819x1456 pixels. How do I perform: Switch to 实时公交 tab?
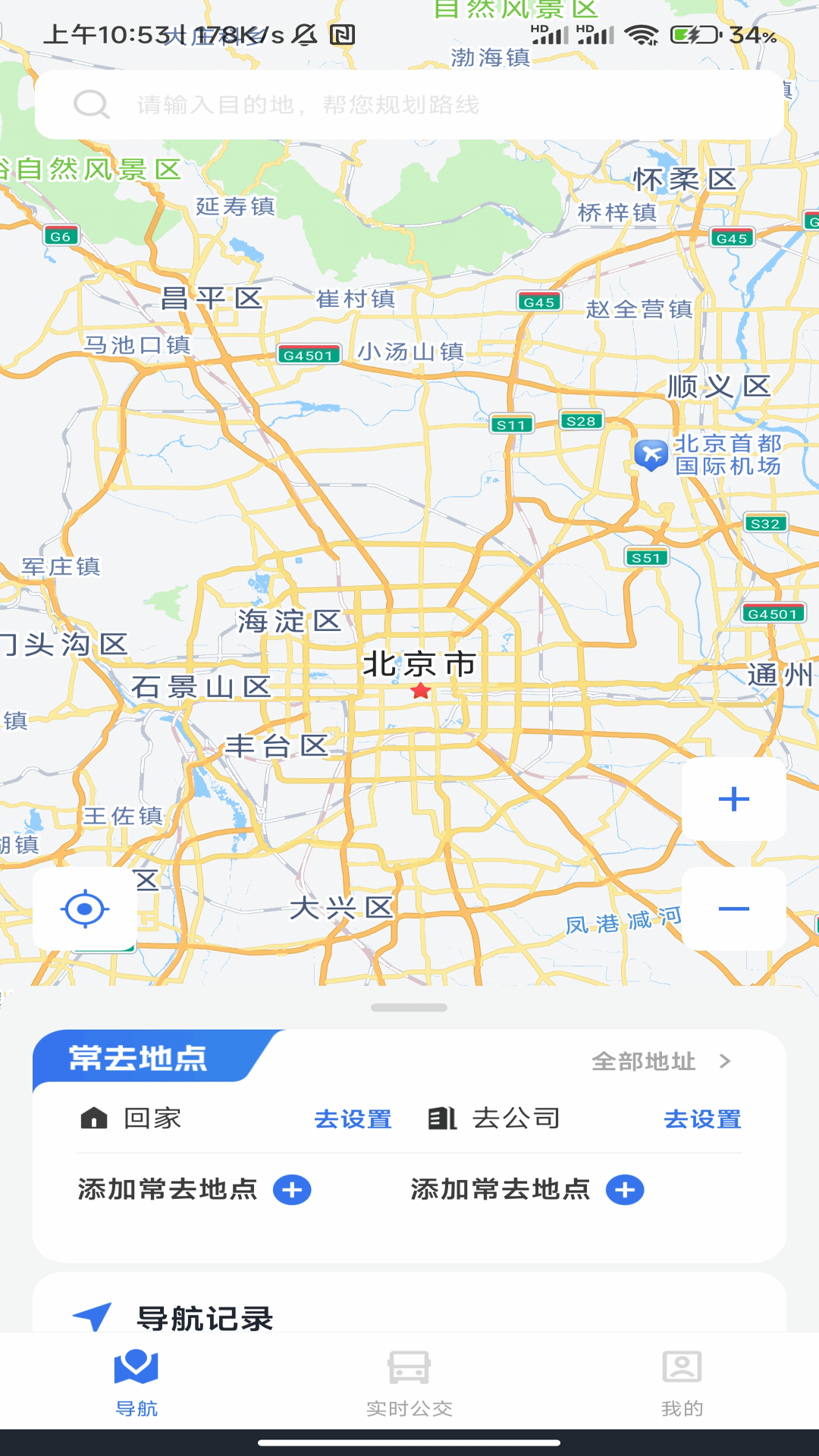pos(409,1383)
